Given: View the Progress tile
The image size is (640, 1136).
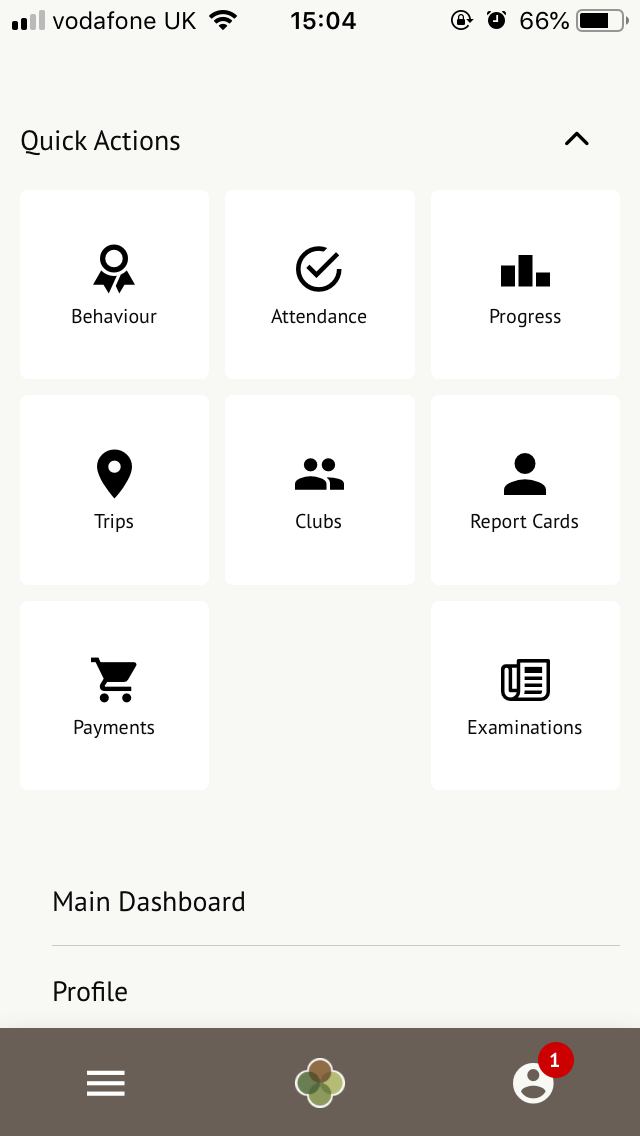Looking at the screenshot, I should coord(525,285).
